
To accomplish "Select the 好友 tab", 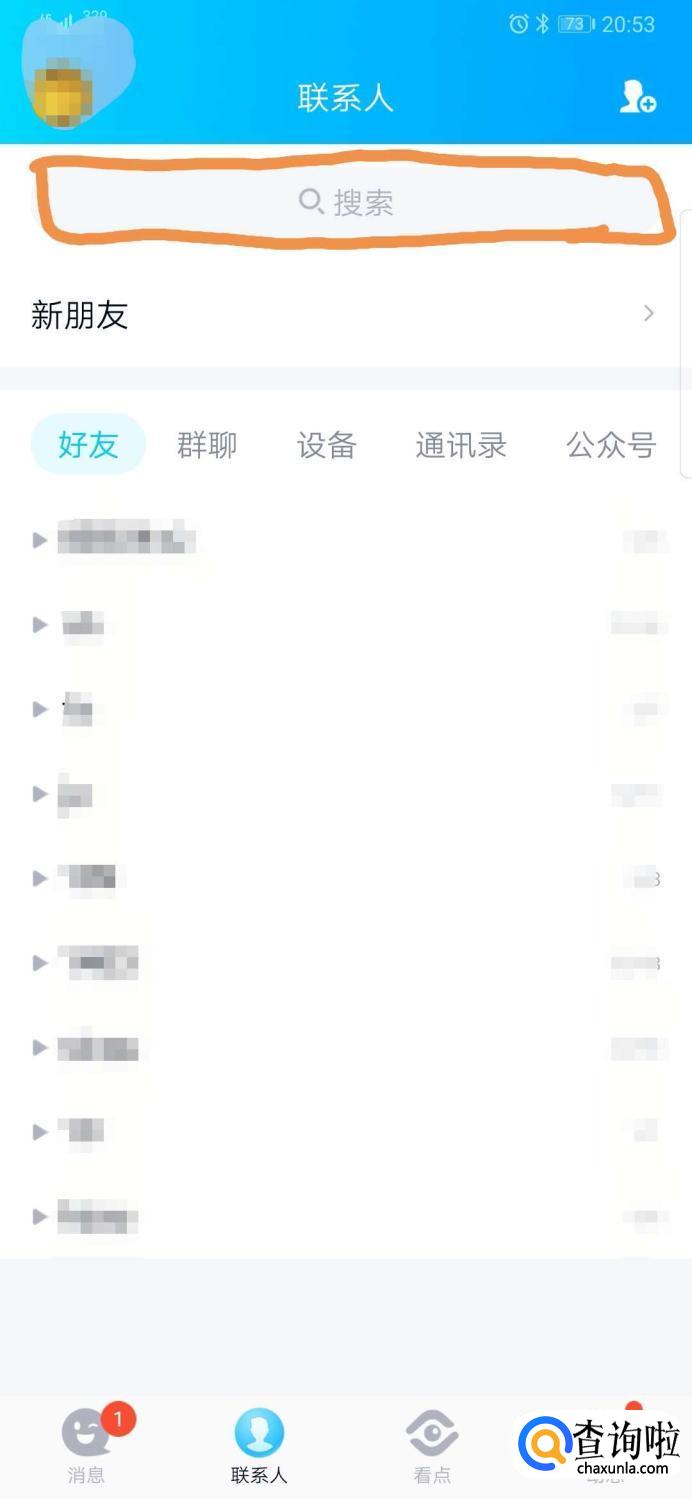I will pyautogui.click(x=88, y=444).
